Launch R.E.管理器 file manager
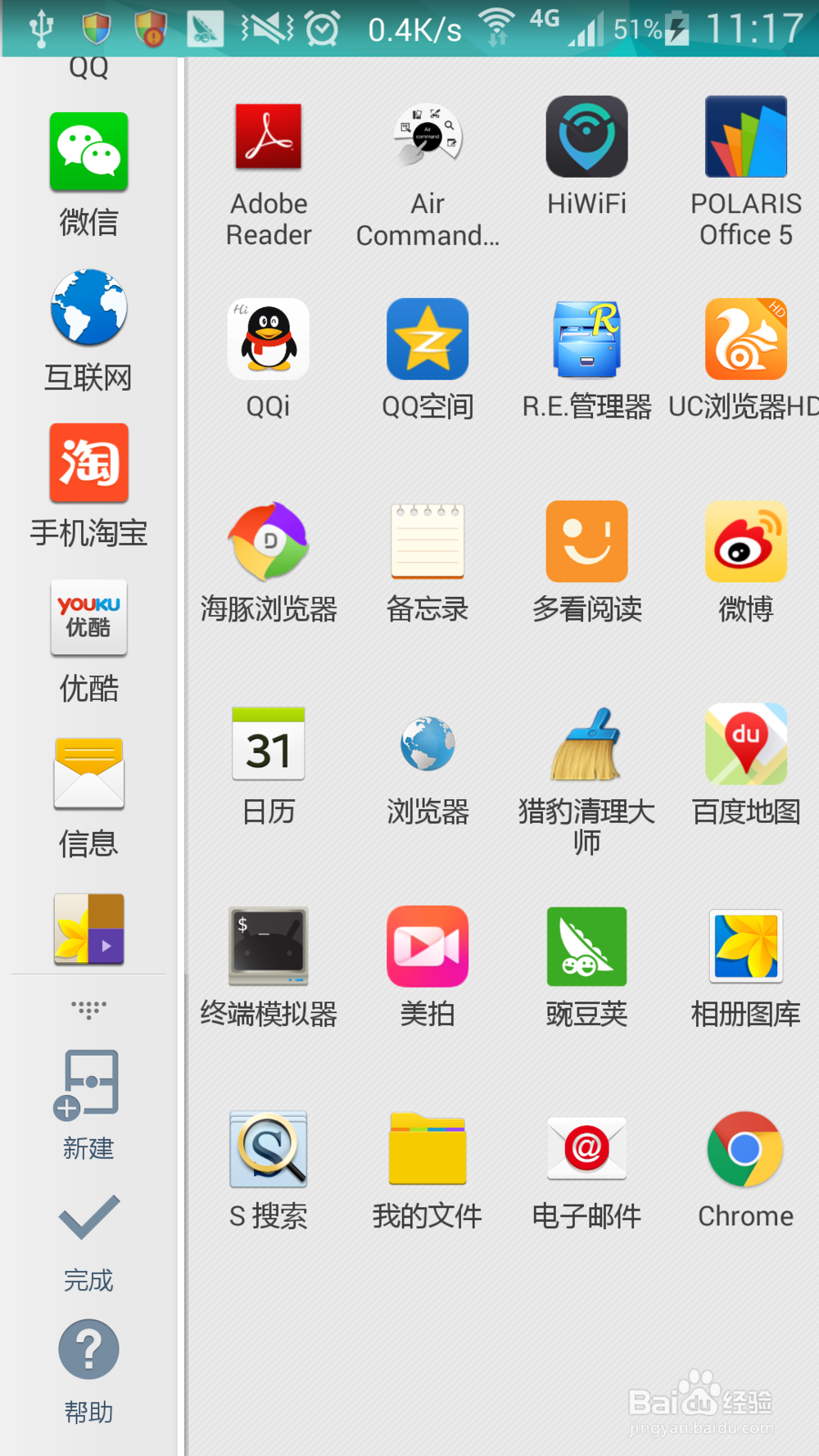Screen dimensions: 819x1456 [586, 339]
